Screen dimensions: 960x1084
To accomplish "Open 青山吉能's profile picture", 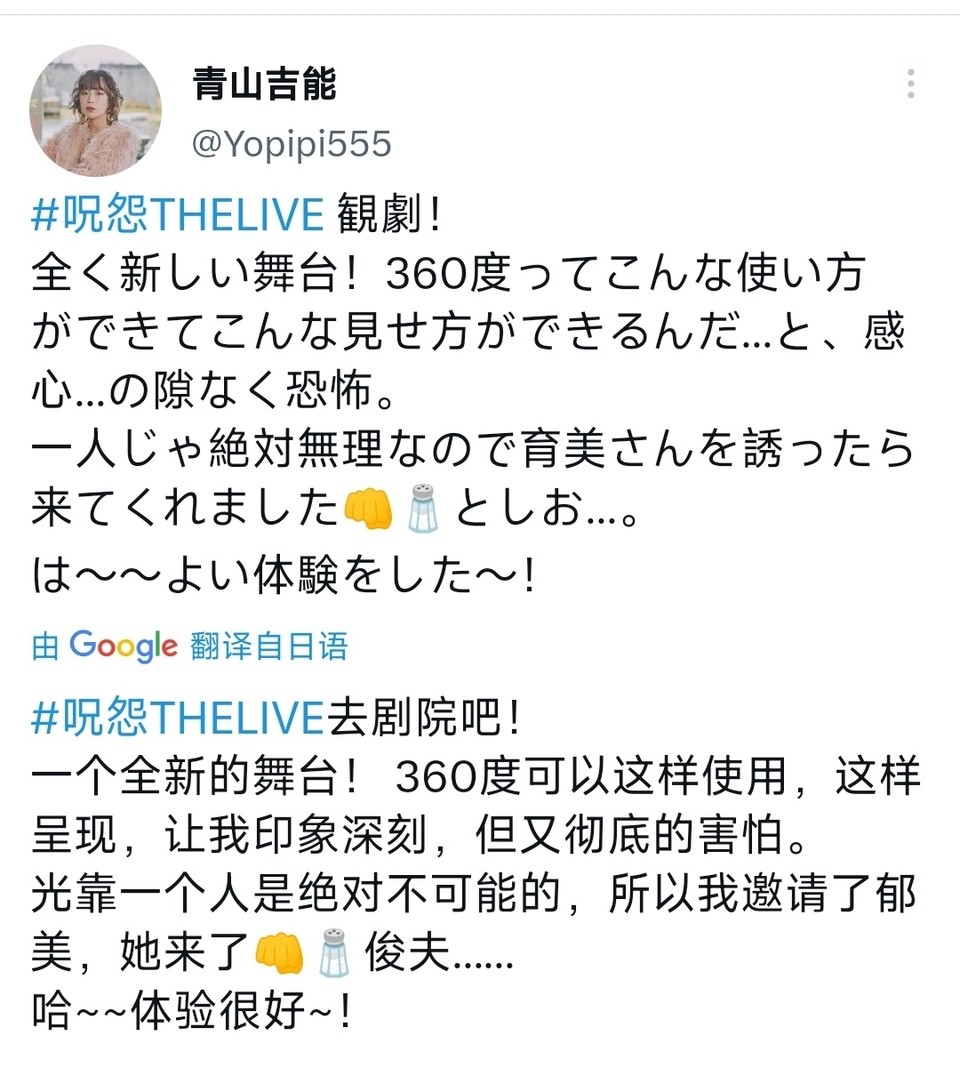I will coord(95,110).
